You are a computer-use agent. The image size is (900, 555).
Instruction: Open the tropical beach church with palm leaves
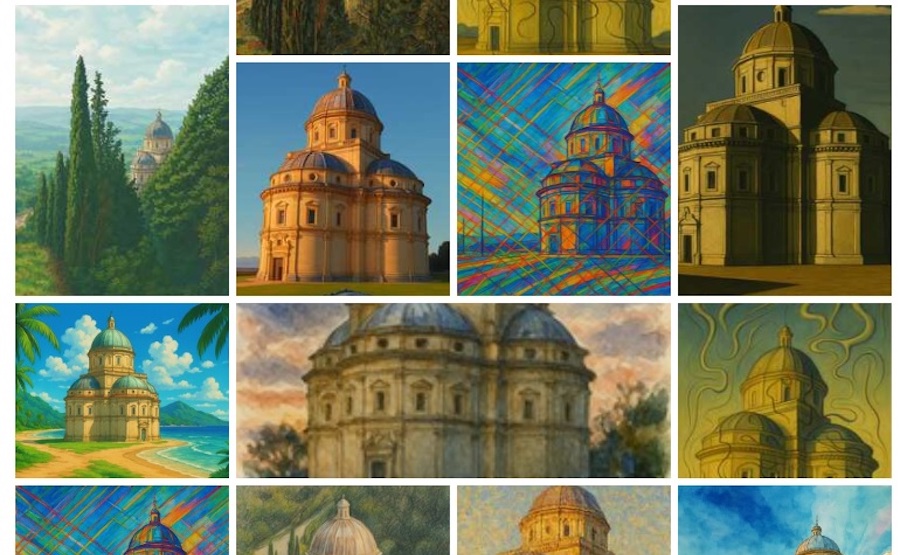coord(122,390)
